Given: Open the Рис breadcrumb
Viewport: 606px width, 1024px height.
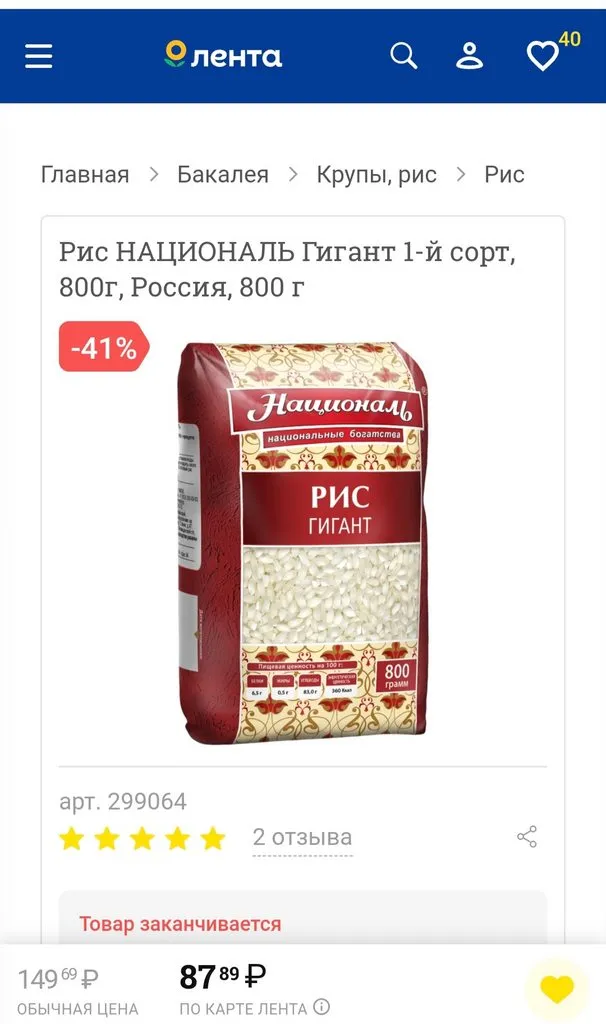Looking at the screenshot, I should pyautogui.click(x=504, y=174).
